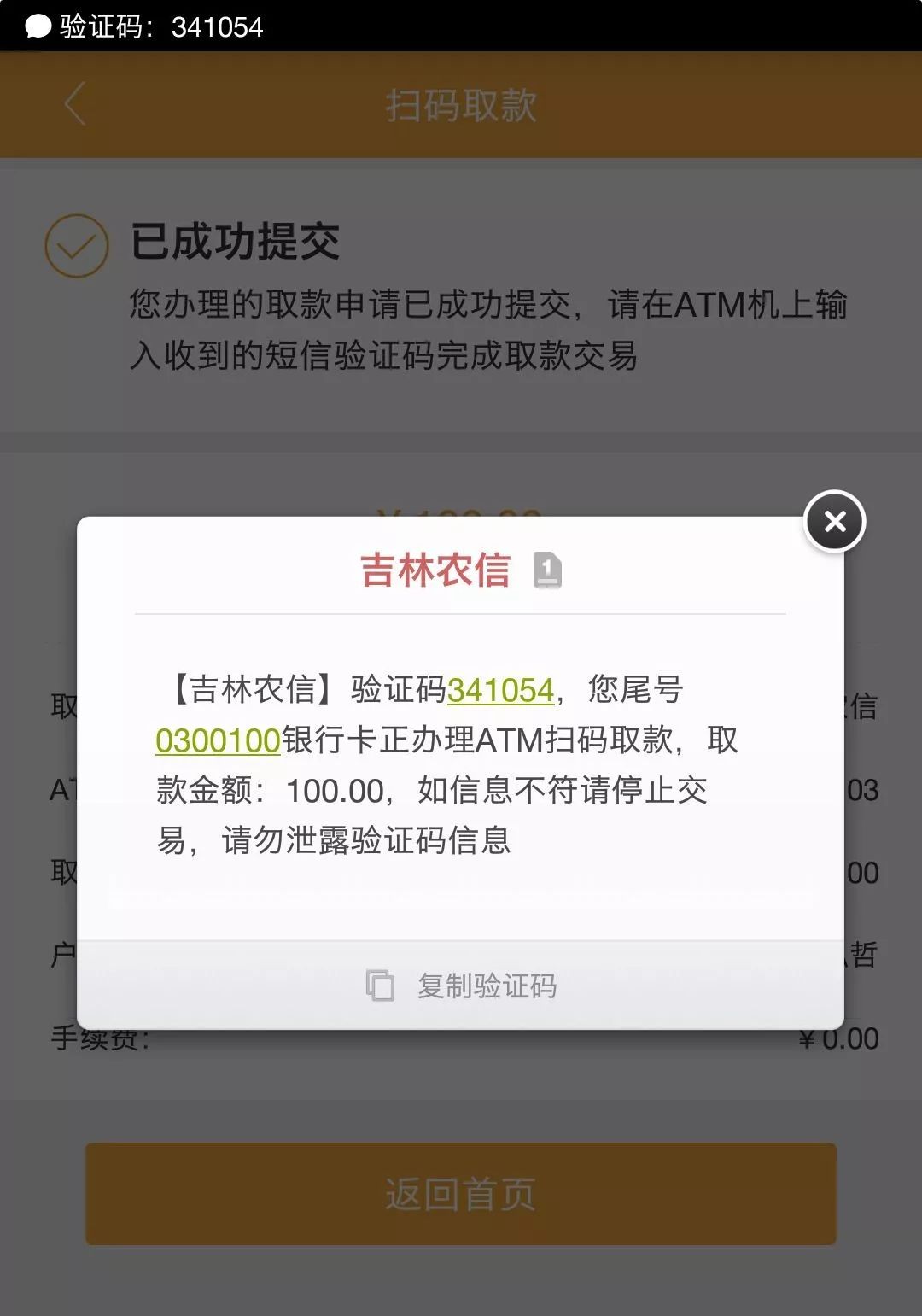Viewport: 922px width, 1316px height.
Task: Tap the SIM 1 card icon beside 吉林农信
Action: coord(547,570)
